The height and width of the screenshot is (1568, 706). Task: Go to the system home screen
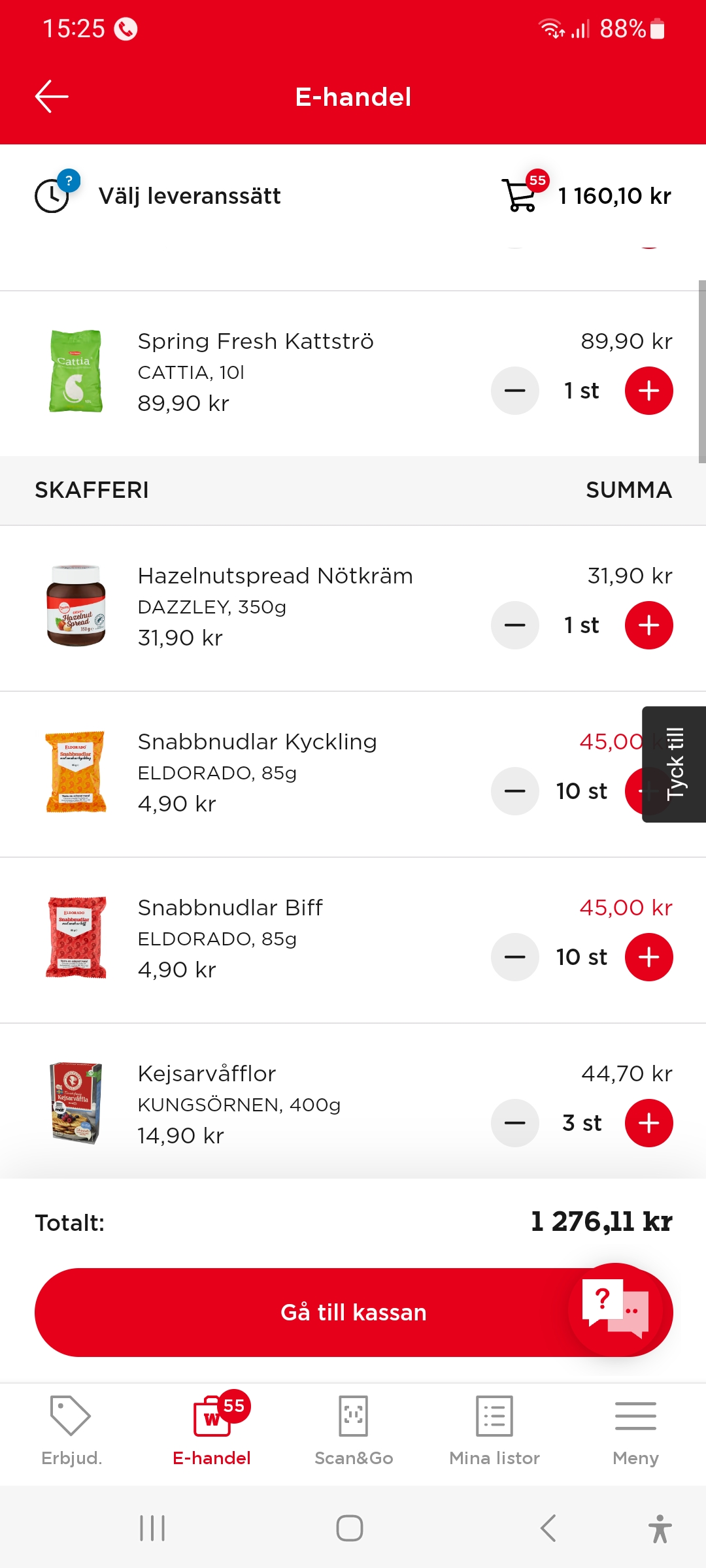tap(350, 1528)
